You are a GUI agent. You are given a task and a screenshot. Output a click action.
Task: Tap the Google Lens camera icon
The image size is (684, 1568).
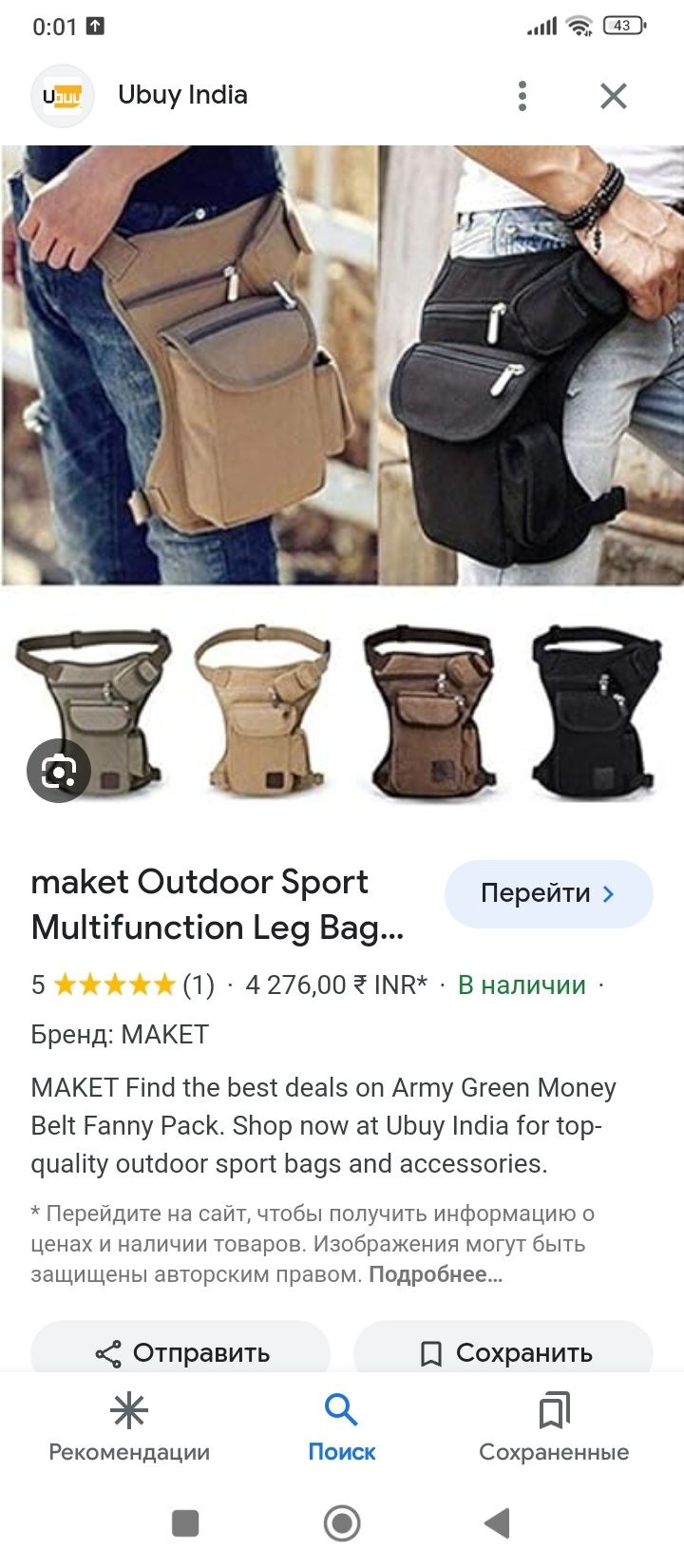tap(58, 771)
